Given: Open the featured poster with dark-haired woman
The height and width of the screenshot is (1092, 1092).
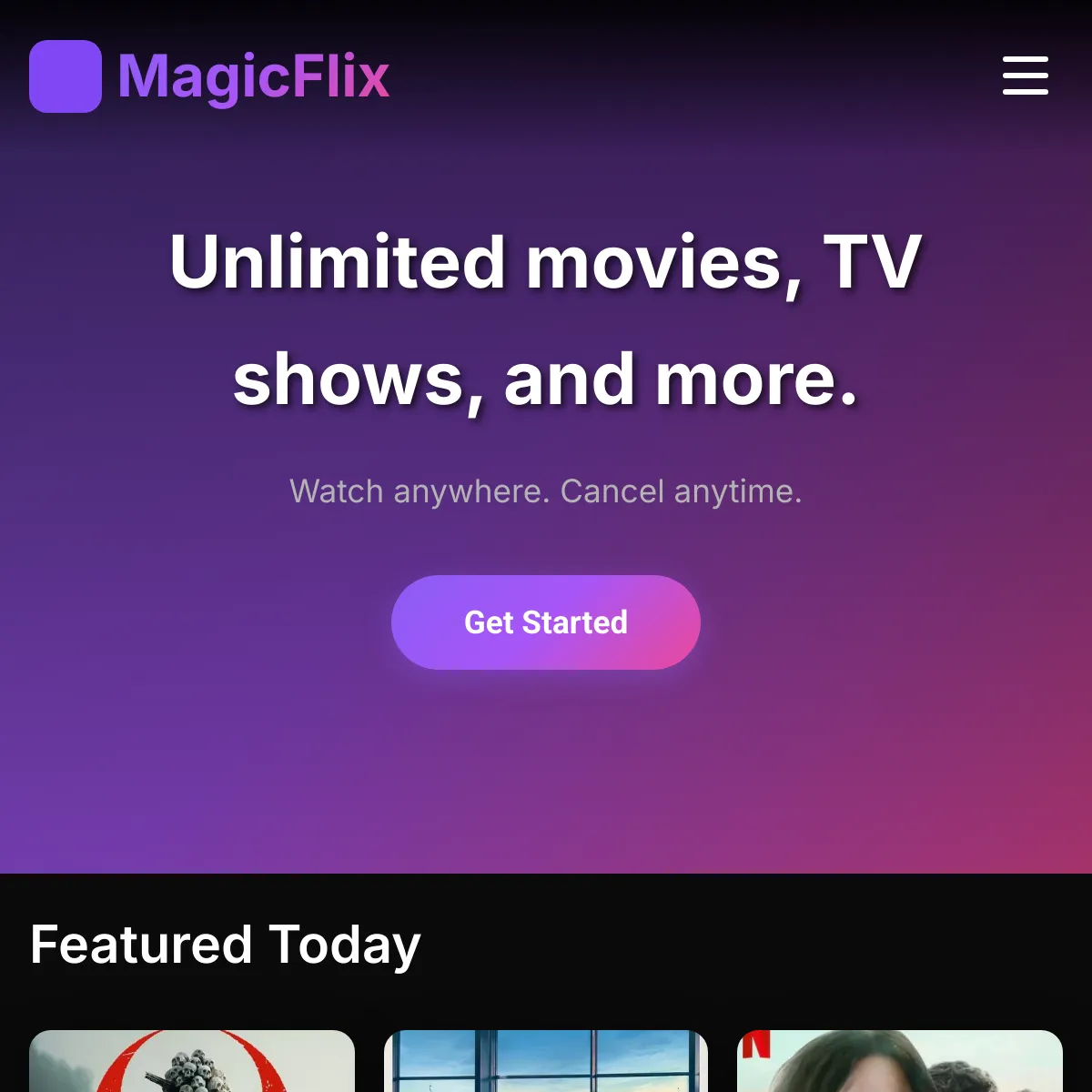Looking at the screenshot, I should point(899,1063).
